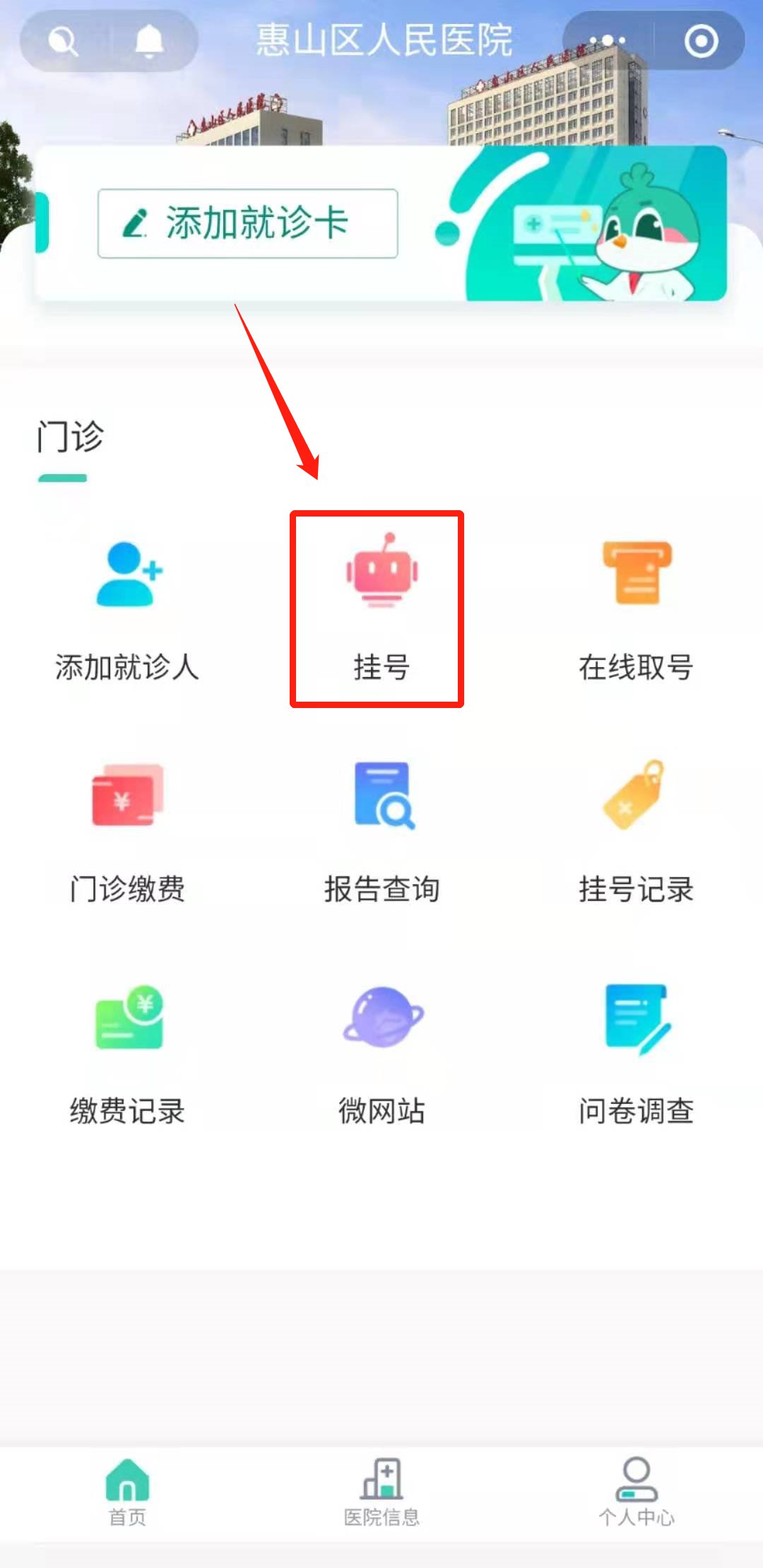763x1568 pixels.
Task: Close the mini program via circle icon
Action: click(701, 41)
